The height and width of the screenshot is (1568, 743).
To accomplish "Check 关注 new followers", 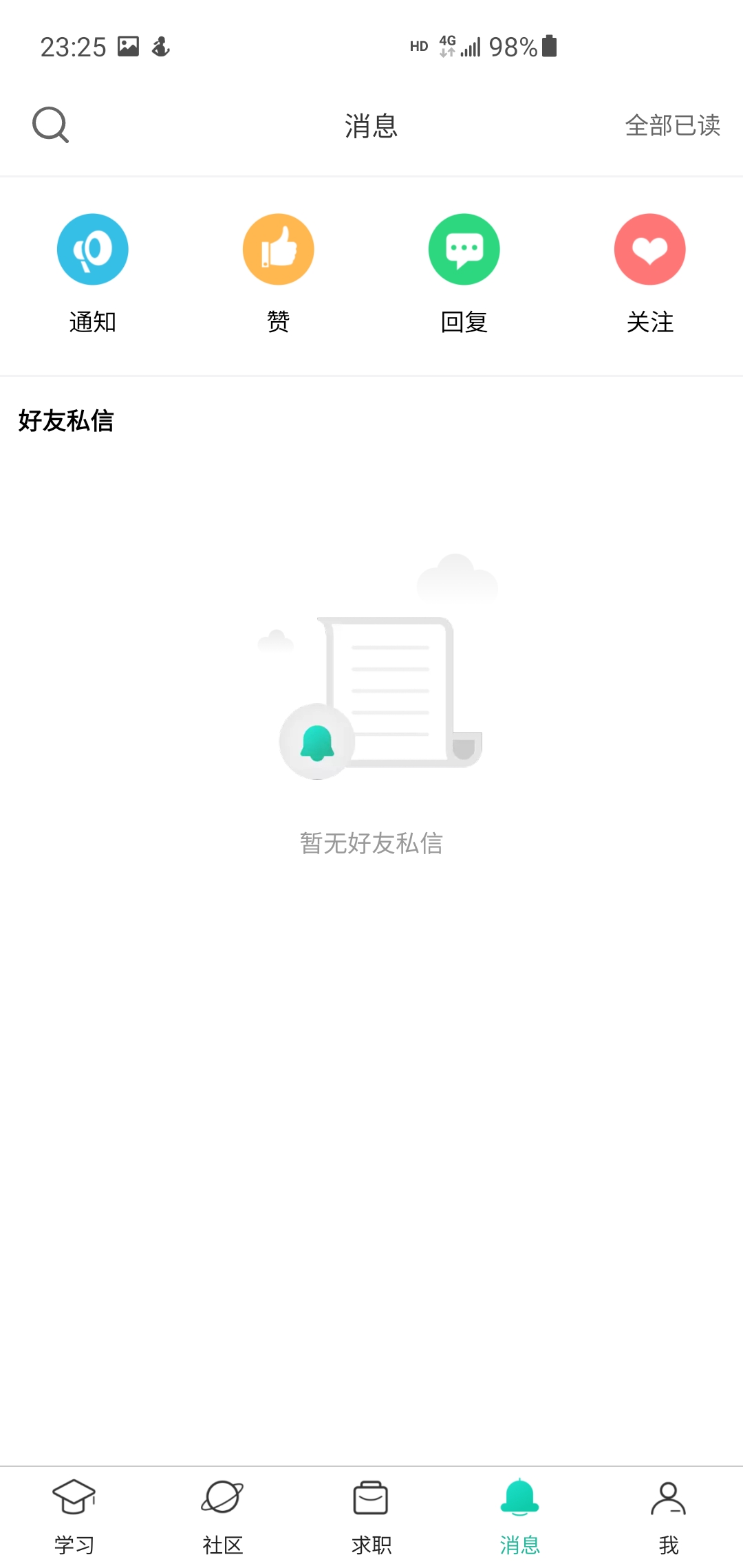I will pyautogui.click(x=650, y=273).
